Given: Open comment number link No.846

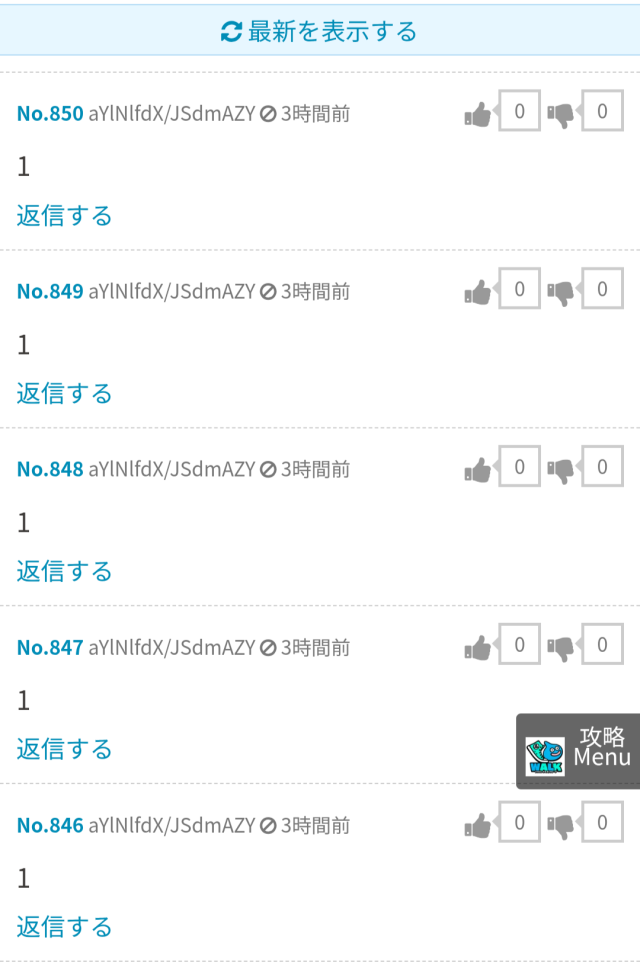Looking at the screenshot, I should 50,825.
